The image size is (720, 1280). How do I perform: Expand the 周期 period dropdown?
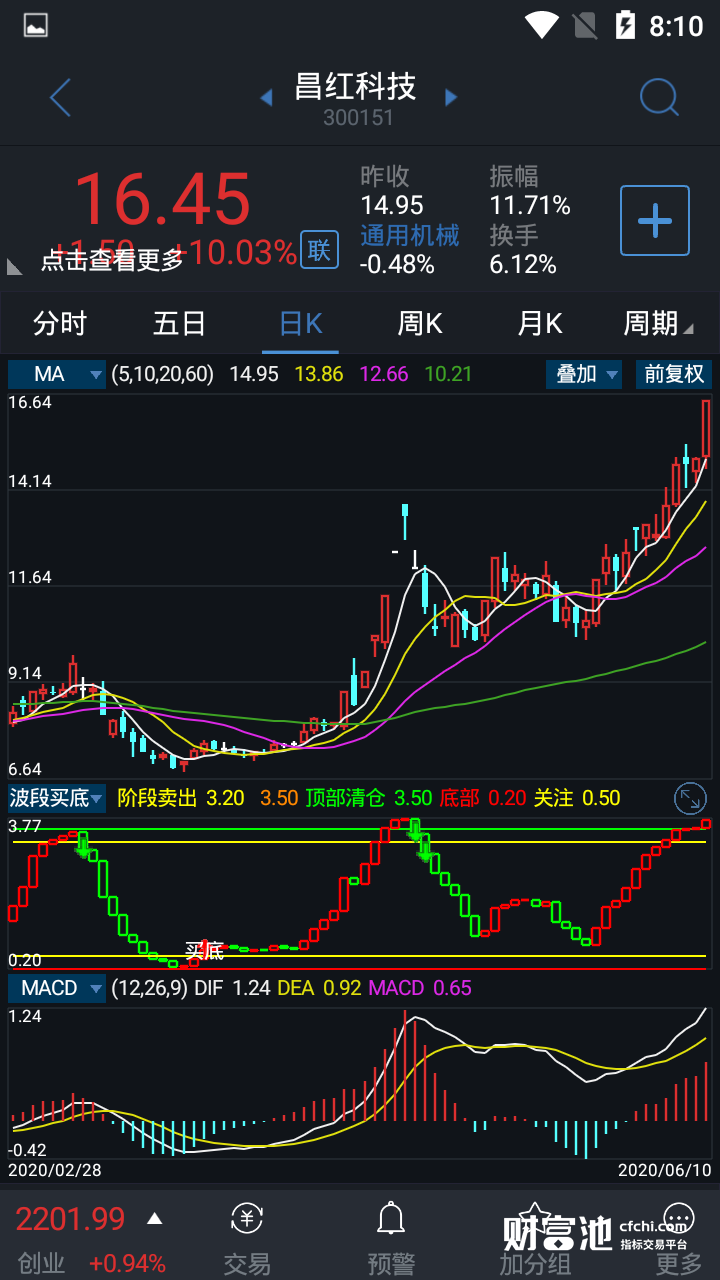[x=657, y=324]
